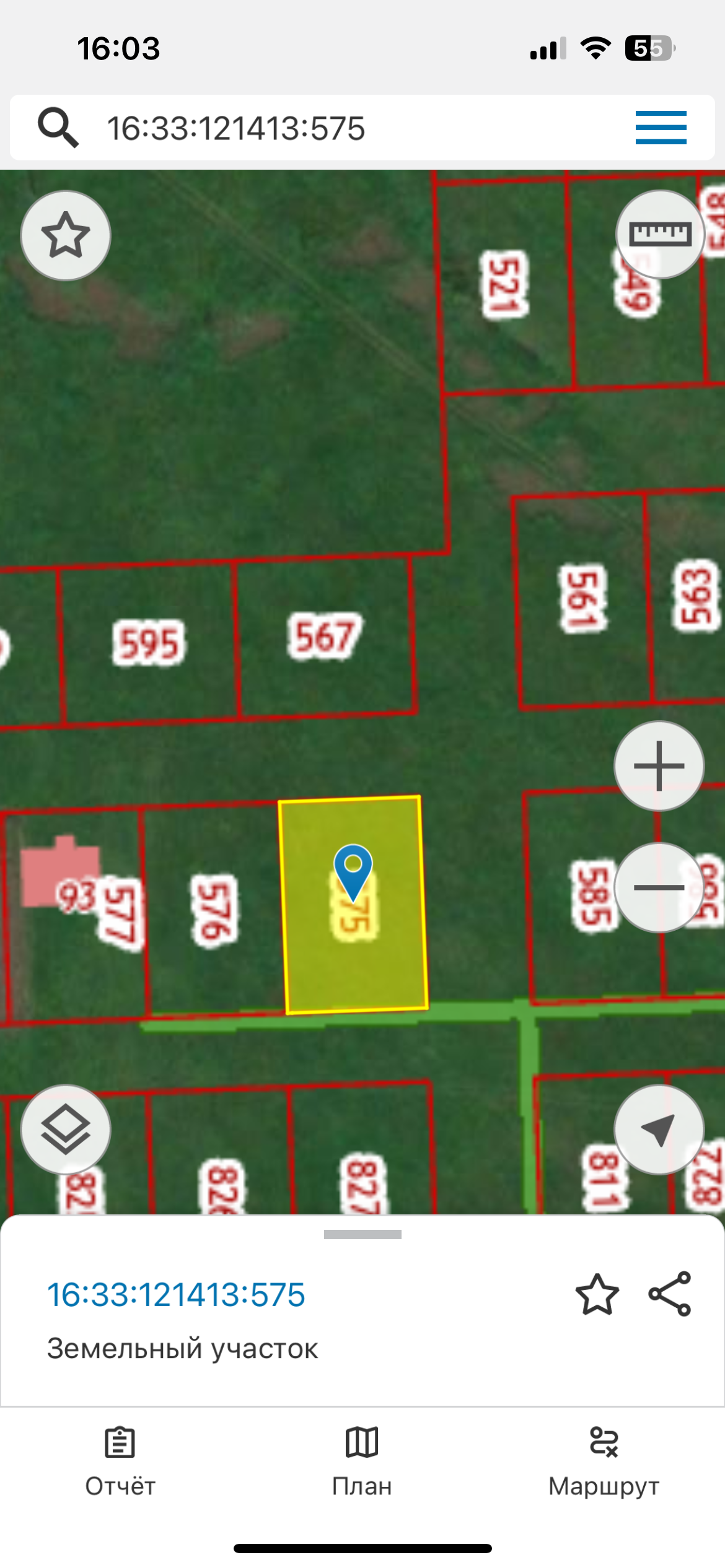The image size is (725, 1568).
Task: Open the Отчёт report
Action: point(120,1460)
